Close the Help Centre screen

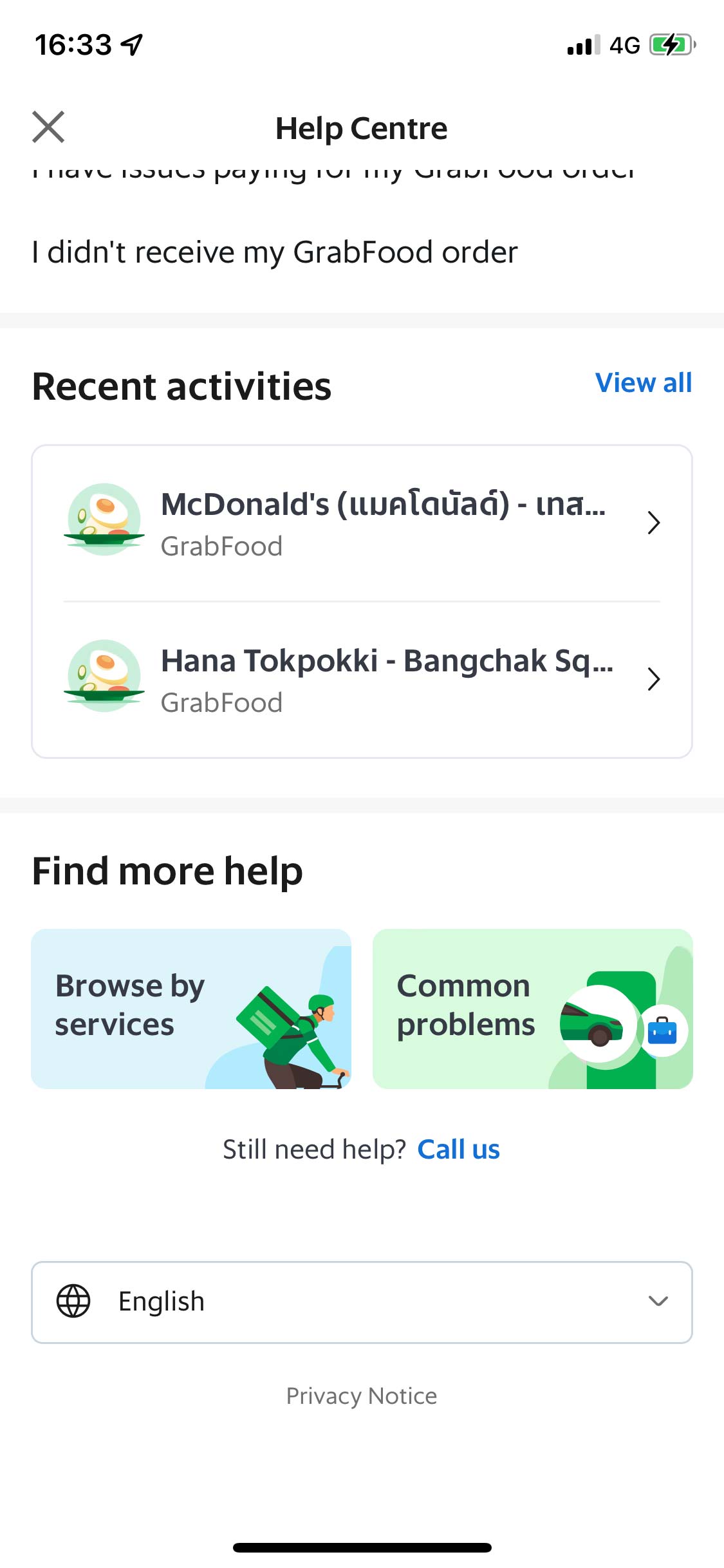[x=48, y=127]
